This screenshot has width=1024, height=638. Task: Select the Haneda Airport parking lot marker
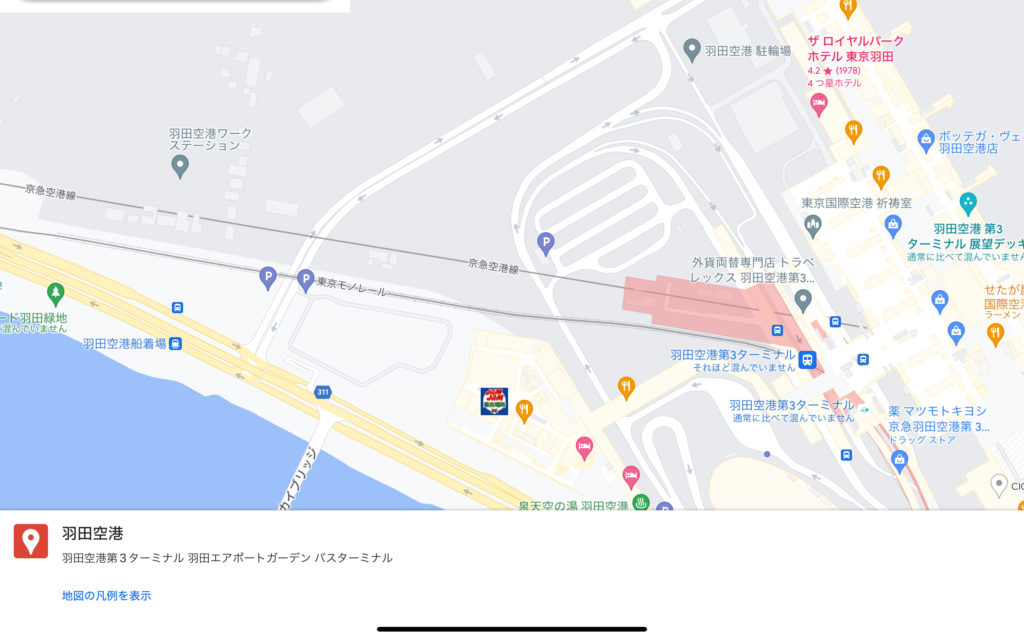691,48
